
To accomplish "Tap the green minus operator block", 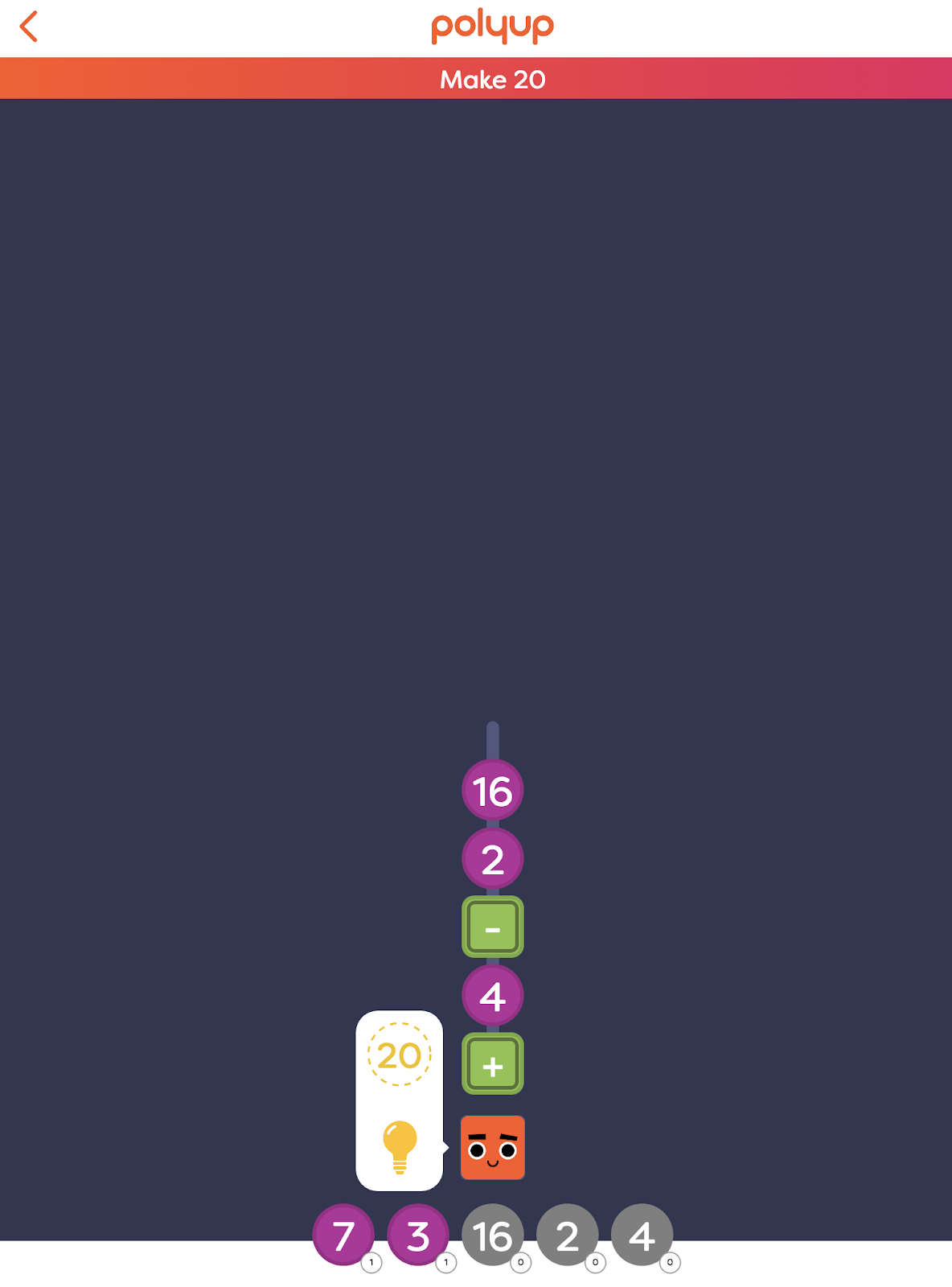I will pos(493,927).
